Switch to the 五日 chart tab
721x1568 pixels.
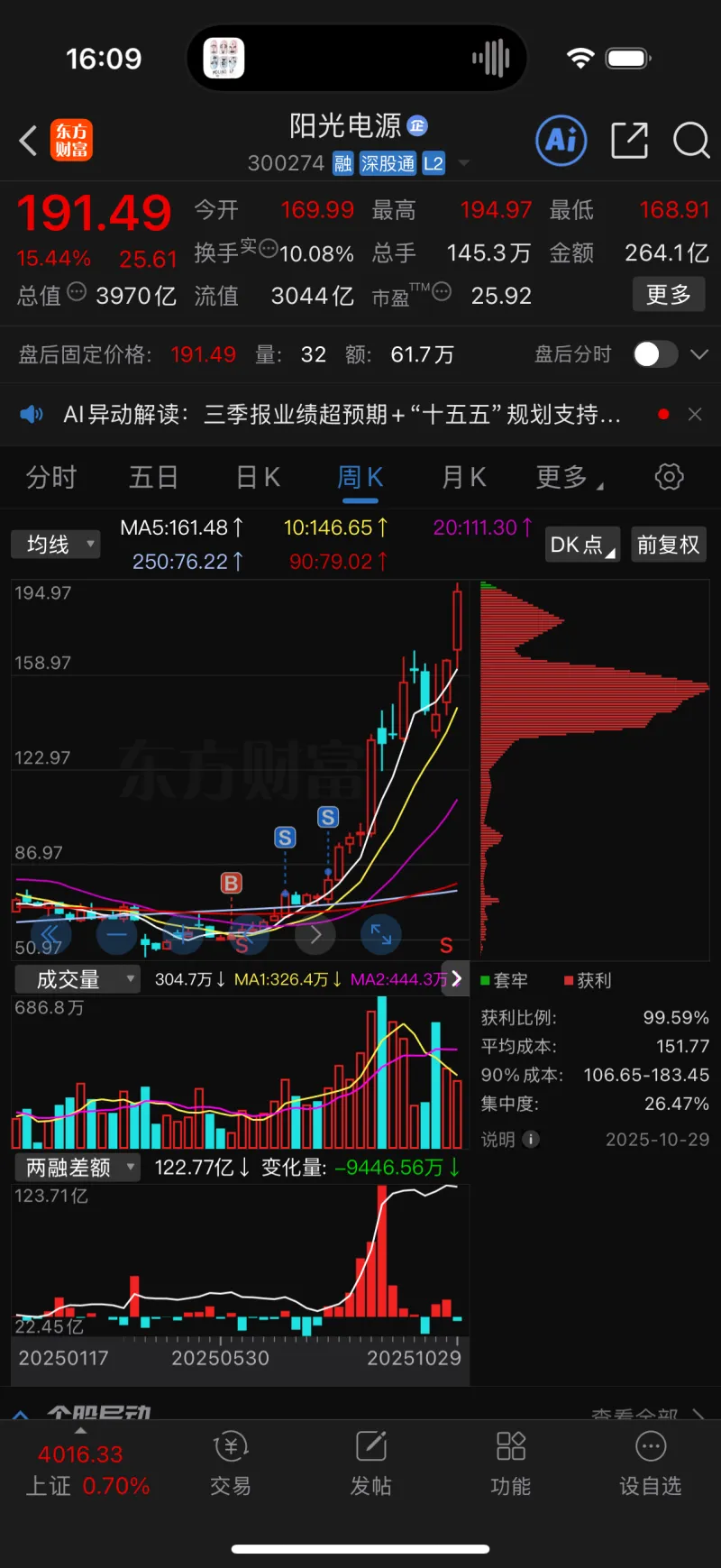click(153, 477)
